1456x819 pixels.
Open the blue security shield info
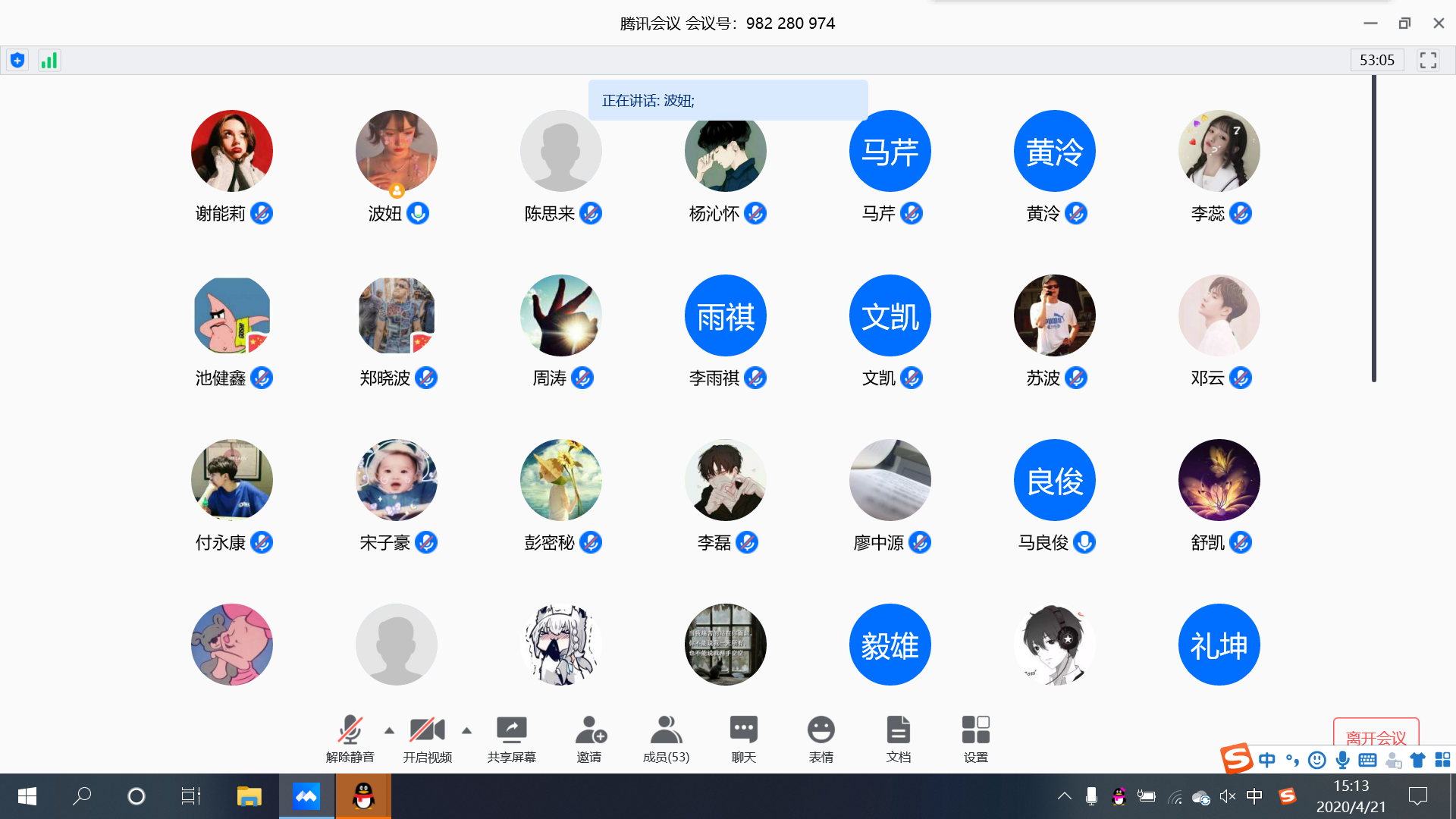pyautogui.click(x=17, y=61)
